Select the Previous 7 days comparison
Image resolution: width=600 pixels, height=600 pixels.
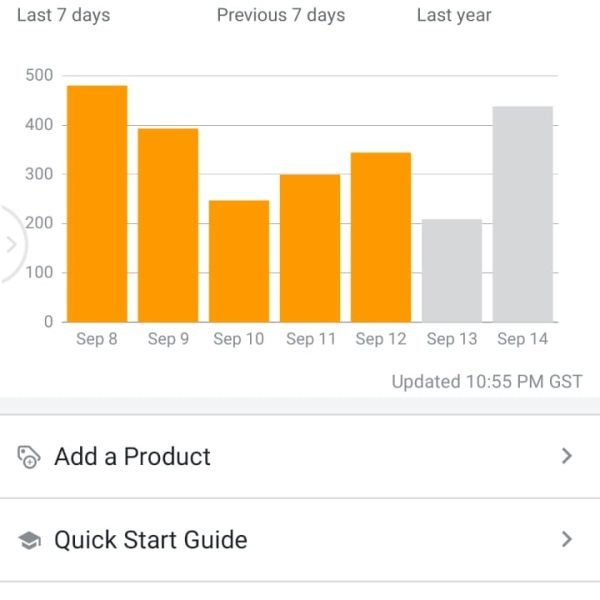point(281,15)
